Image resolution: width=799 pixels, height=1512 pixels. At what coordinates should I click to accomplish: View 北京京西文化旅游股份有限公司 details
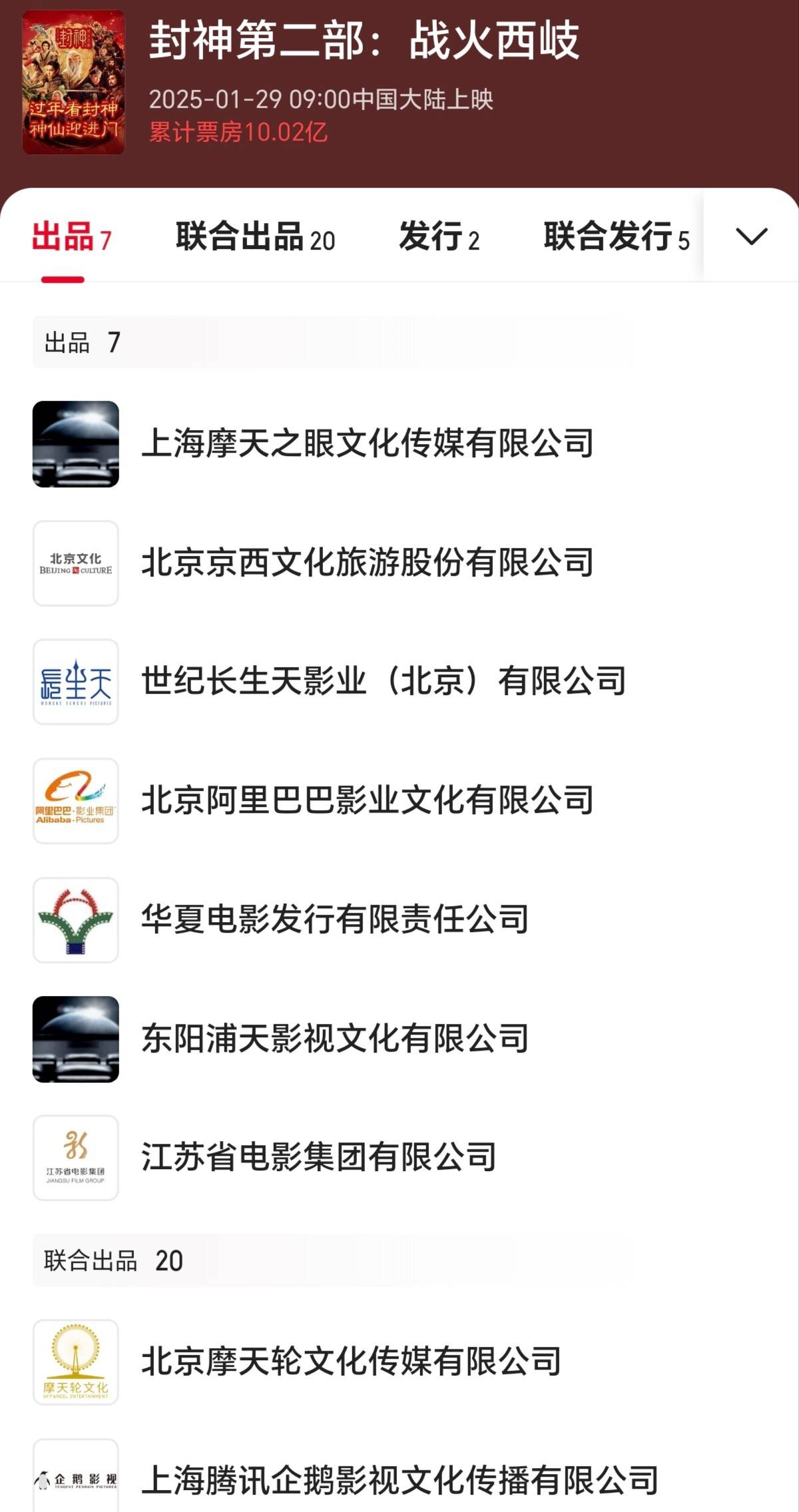(367, 563)
